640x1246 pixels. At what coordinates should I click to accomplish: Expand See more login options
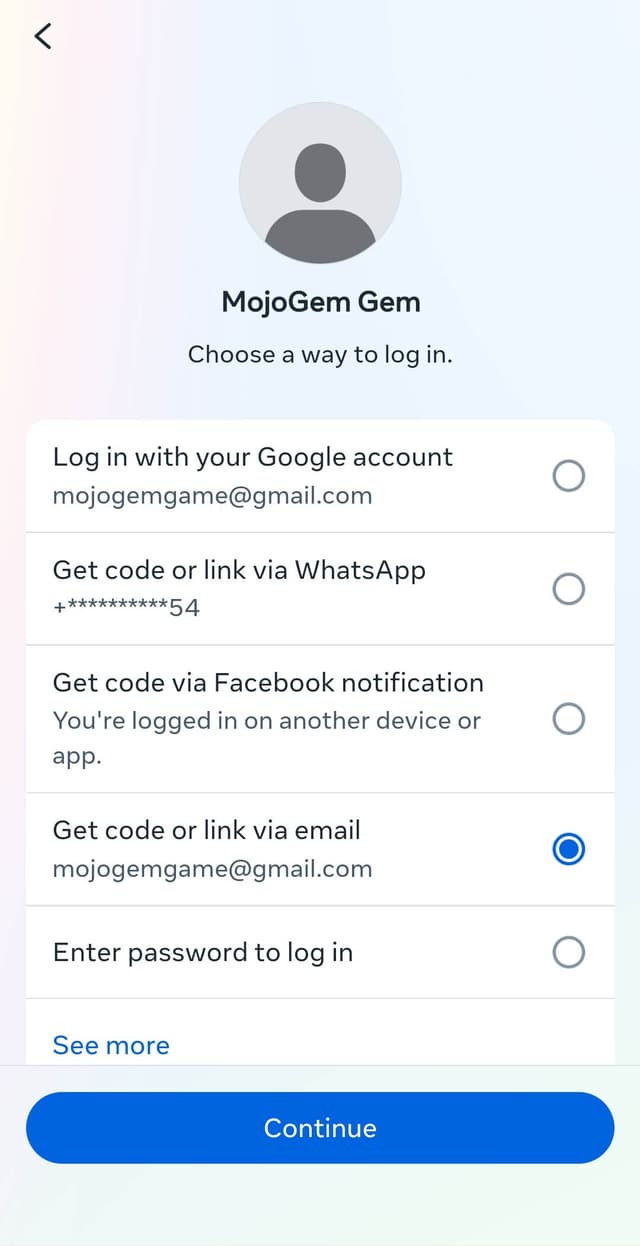pos(111,1045)
